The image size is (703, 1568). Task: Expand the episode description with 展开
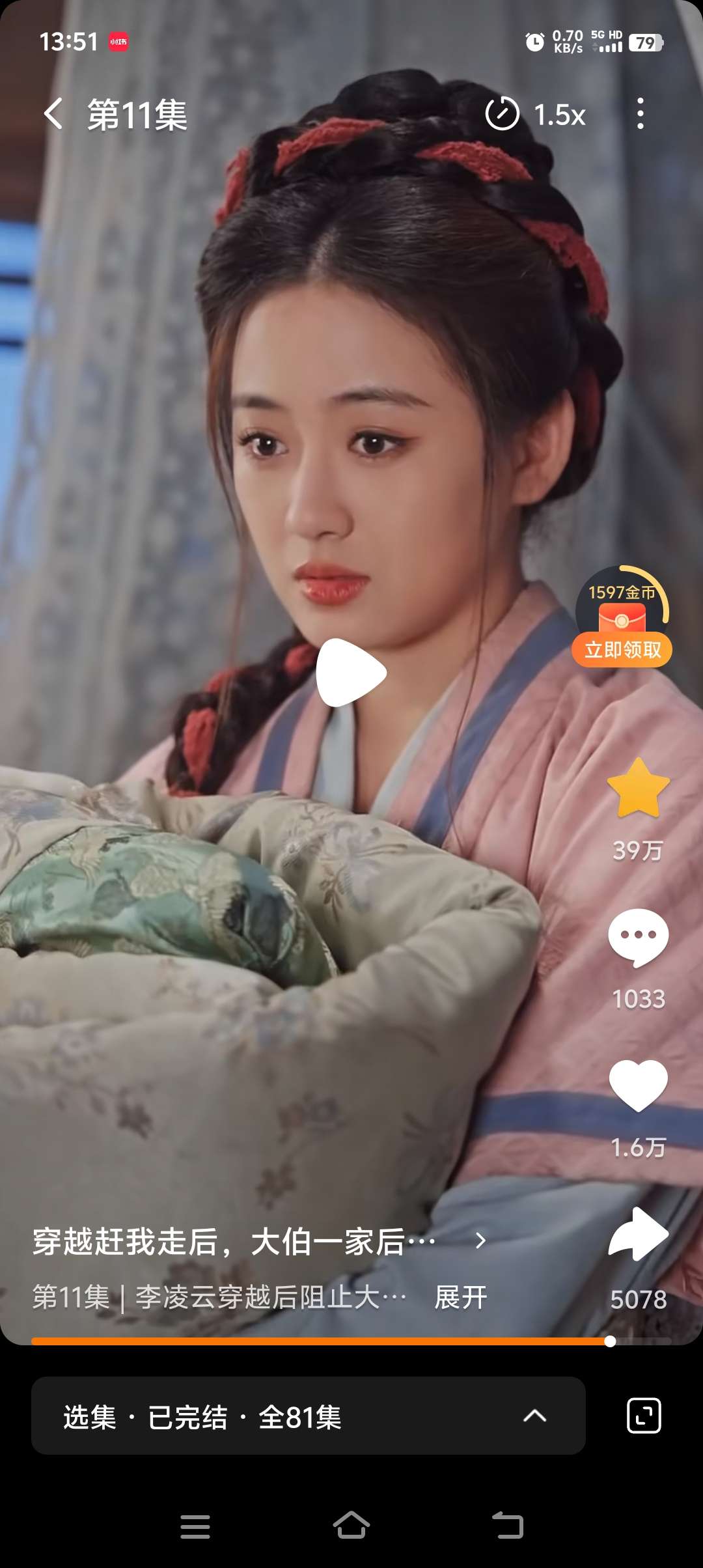pyautogui.click(x=461, y=1297)
